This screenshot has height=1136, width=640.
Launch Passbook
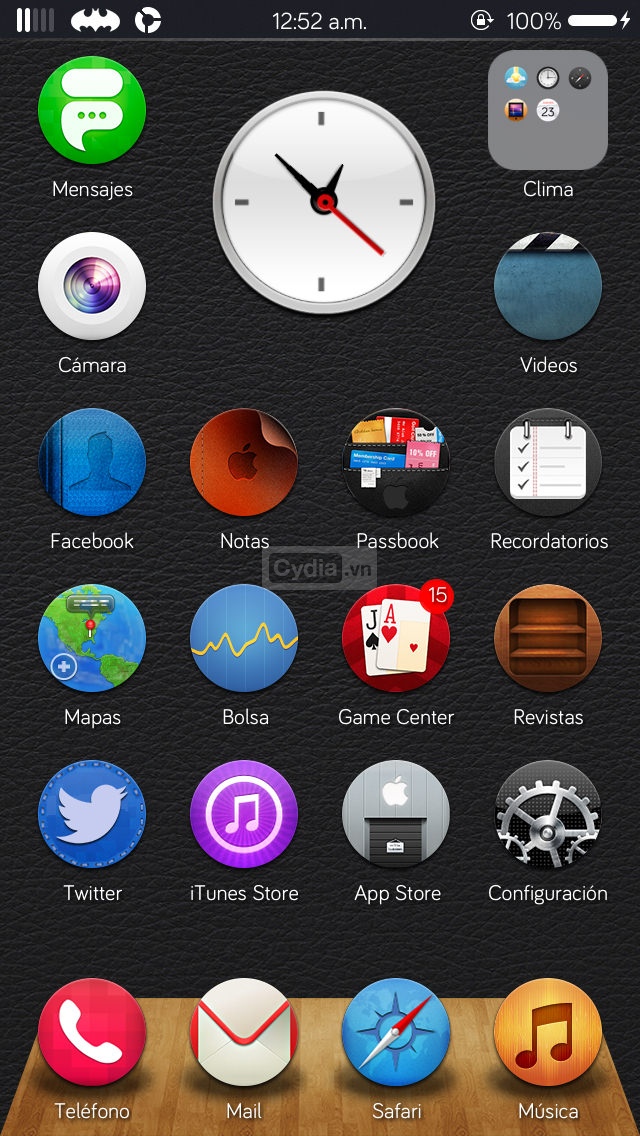[x=396, y=463]
